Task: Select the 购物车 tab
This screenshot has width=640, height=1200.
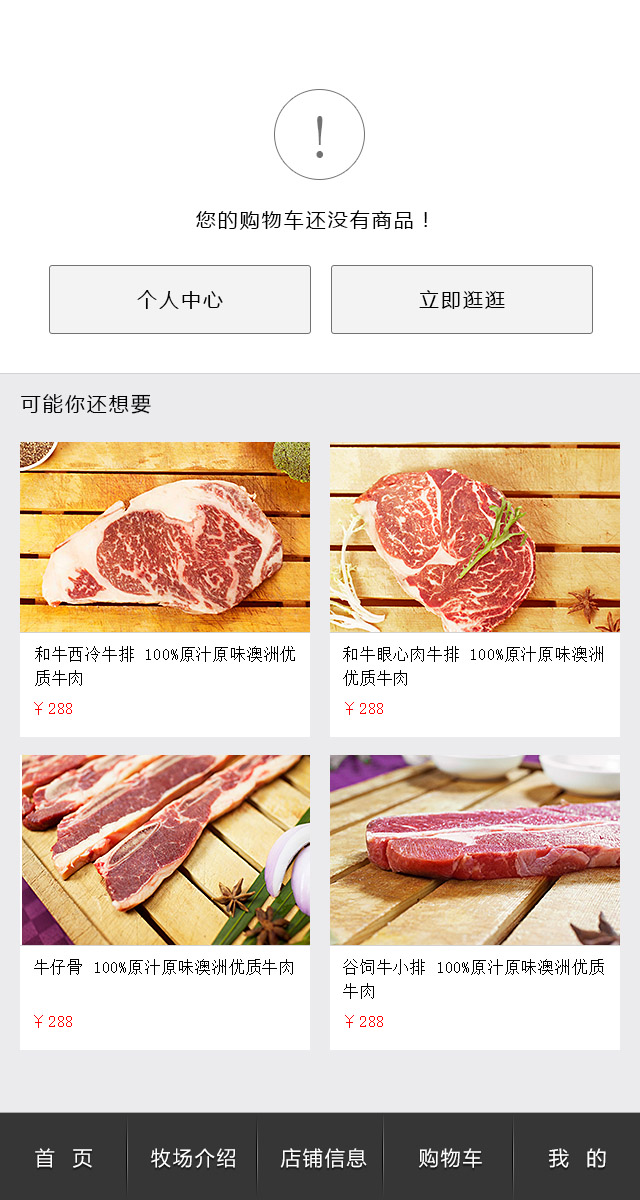Action: point(449,1158)
